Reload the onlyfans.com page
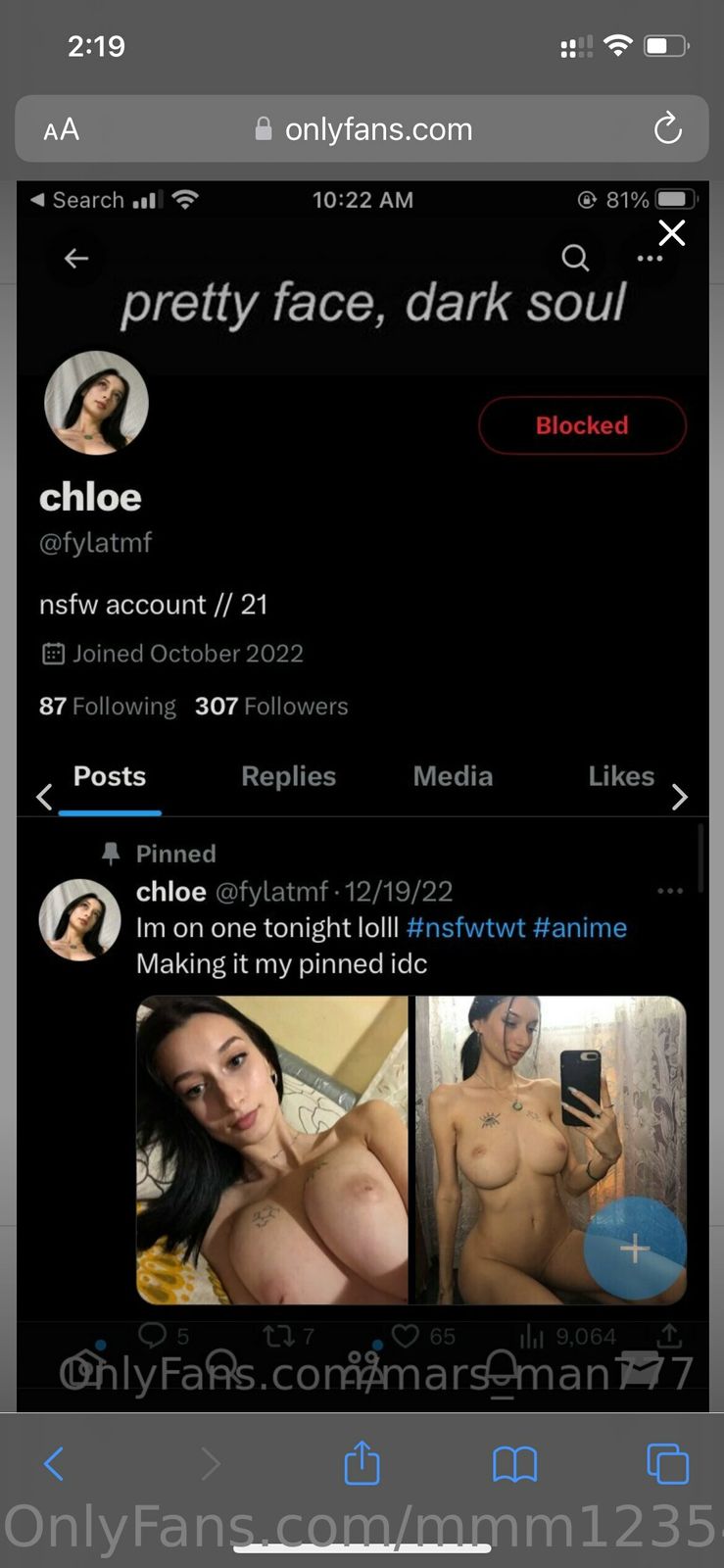Viewport: 724px width, 1568px height. [x=667, y=128]
